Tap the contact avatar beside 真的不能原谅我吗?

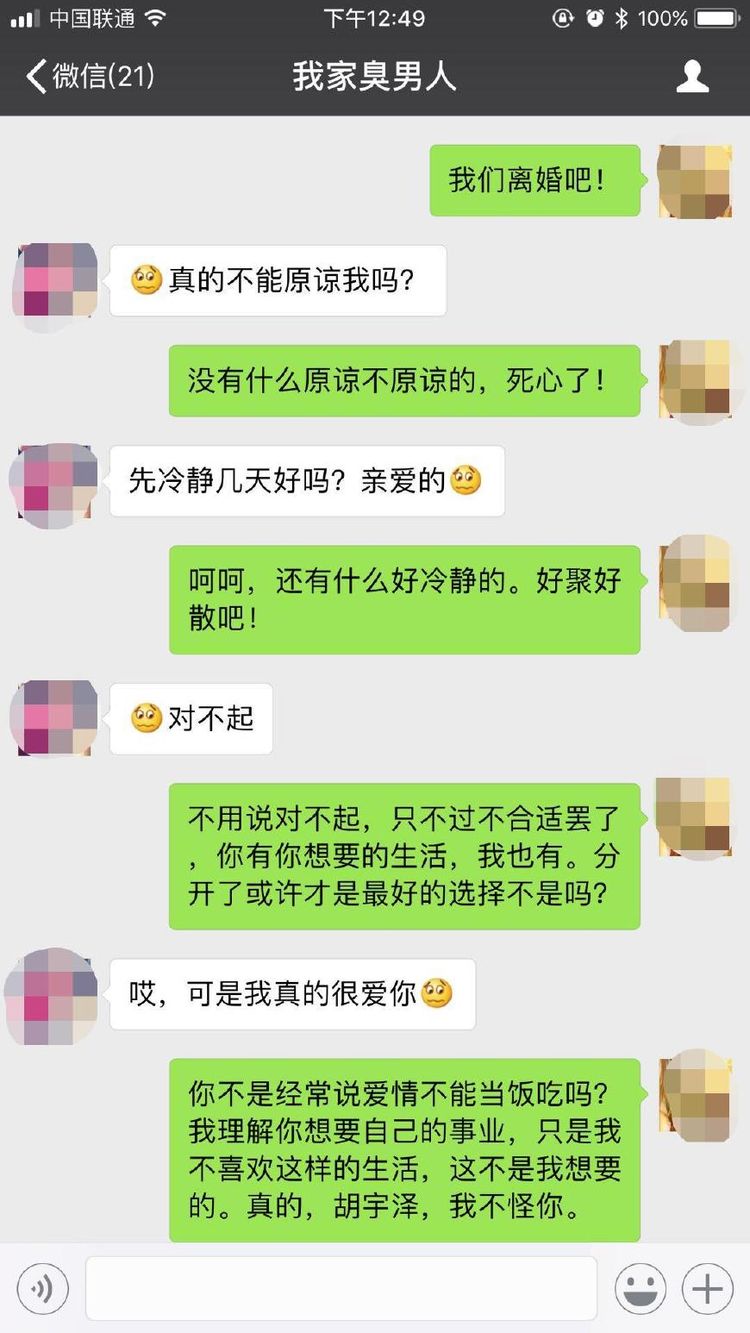[55, 281]
